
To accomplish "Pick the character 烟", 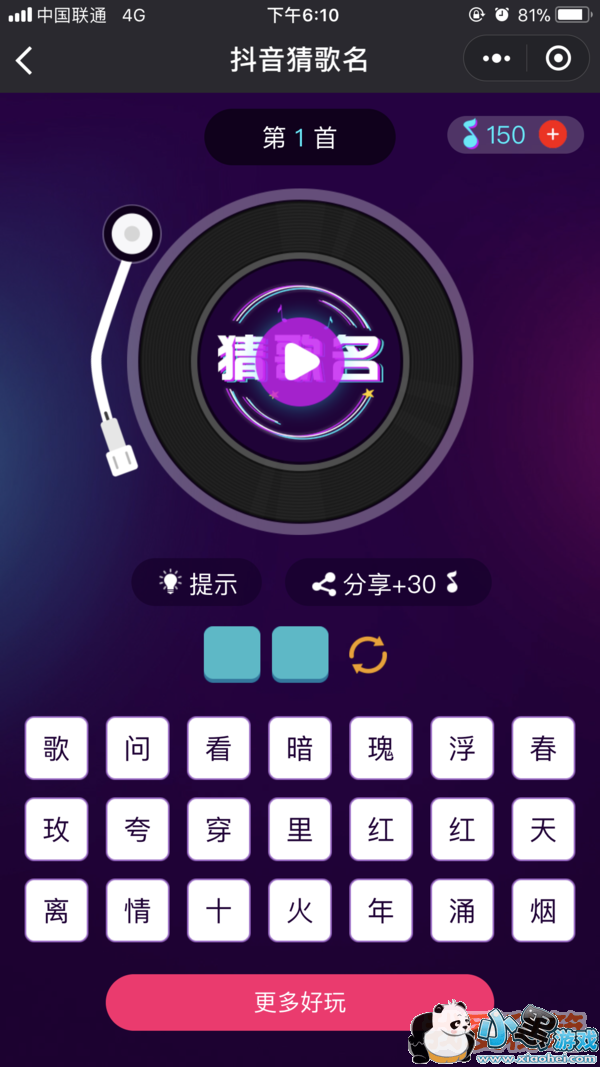I will coord(543,910).
